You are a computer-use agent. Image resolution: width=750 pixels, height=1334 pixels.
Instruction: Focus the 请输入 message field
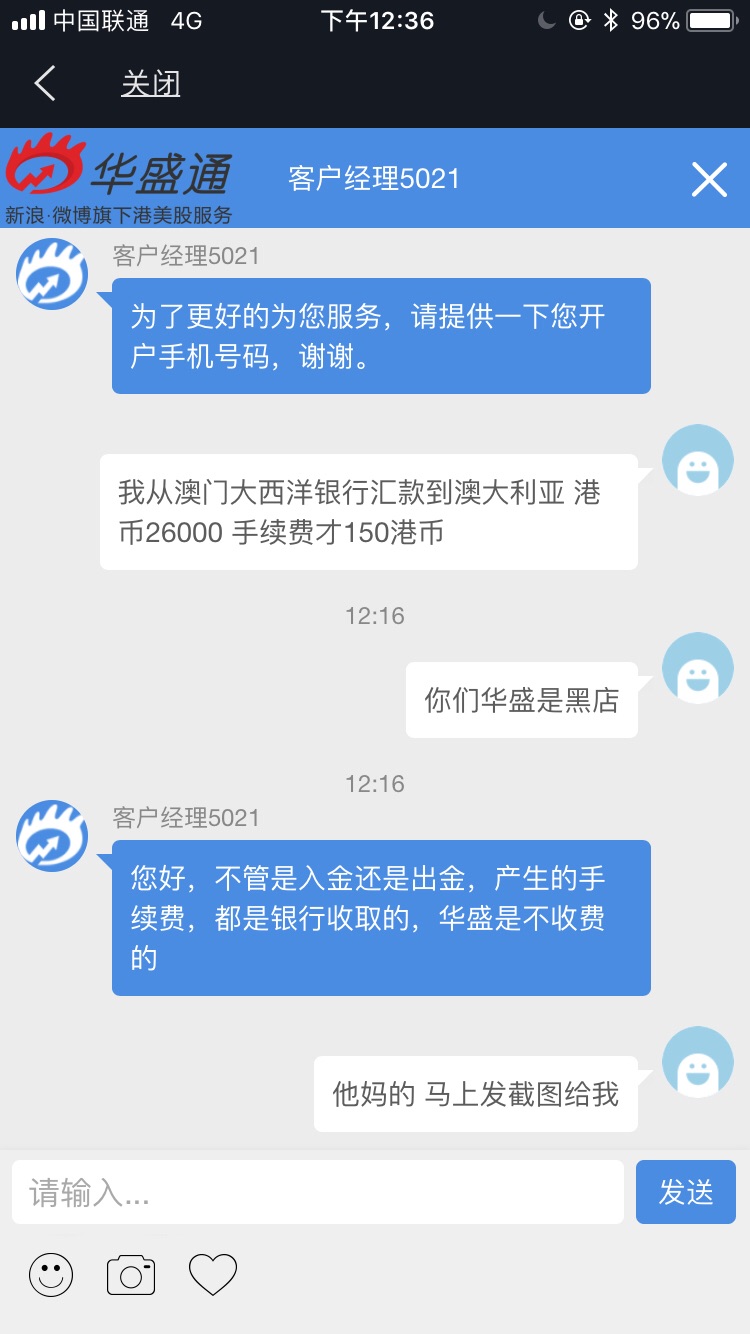pyautogui.click(x=318, y=1192)
